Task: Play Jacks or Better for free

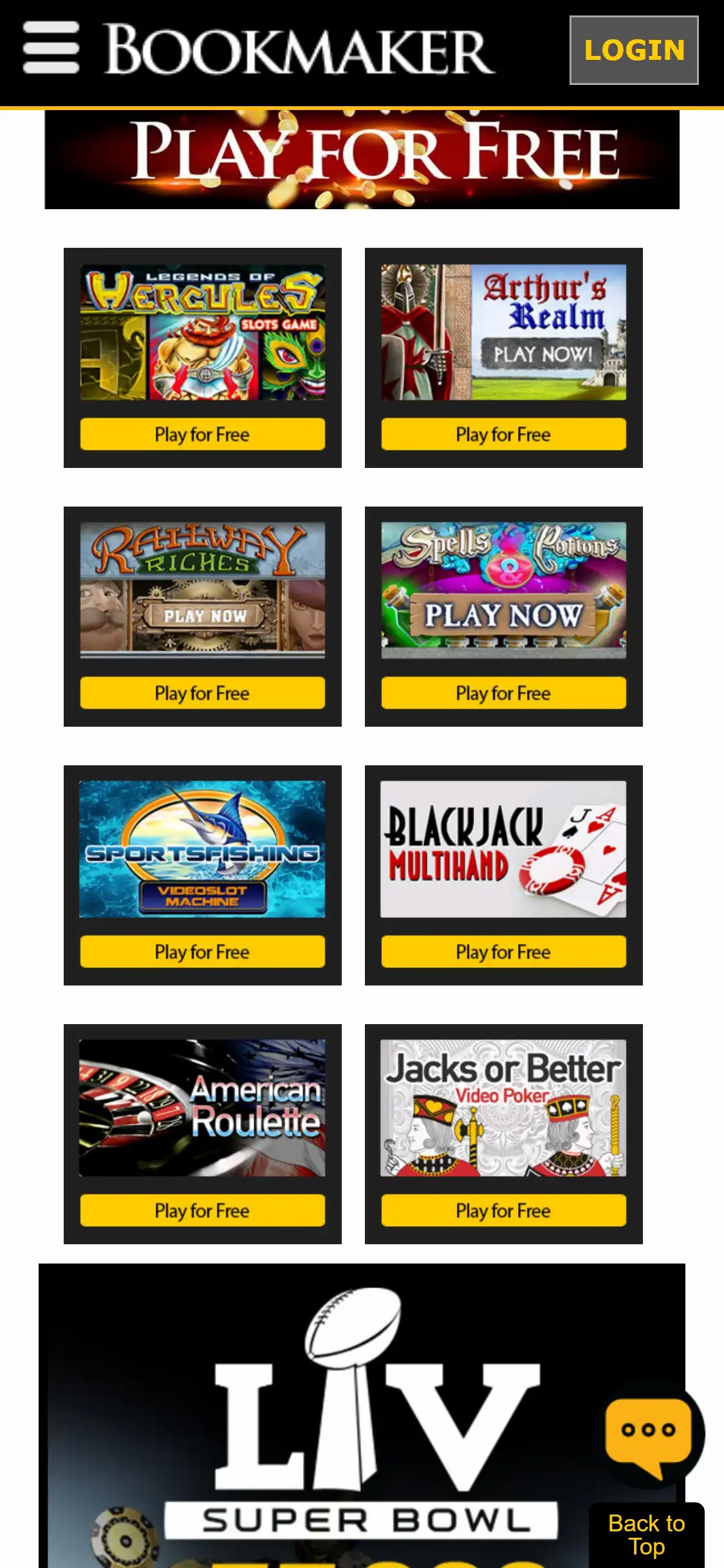Action: [503, 1211]
